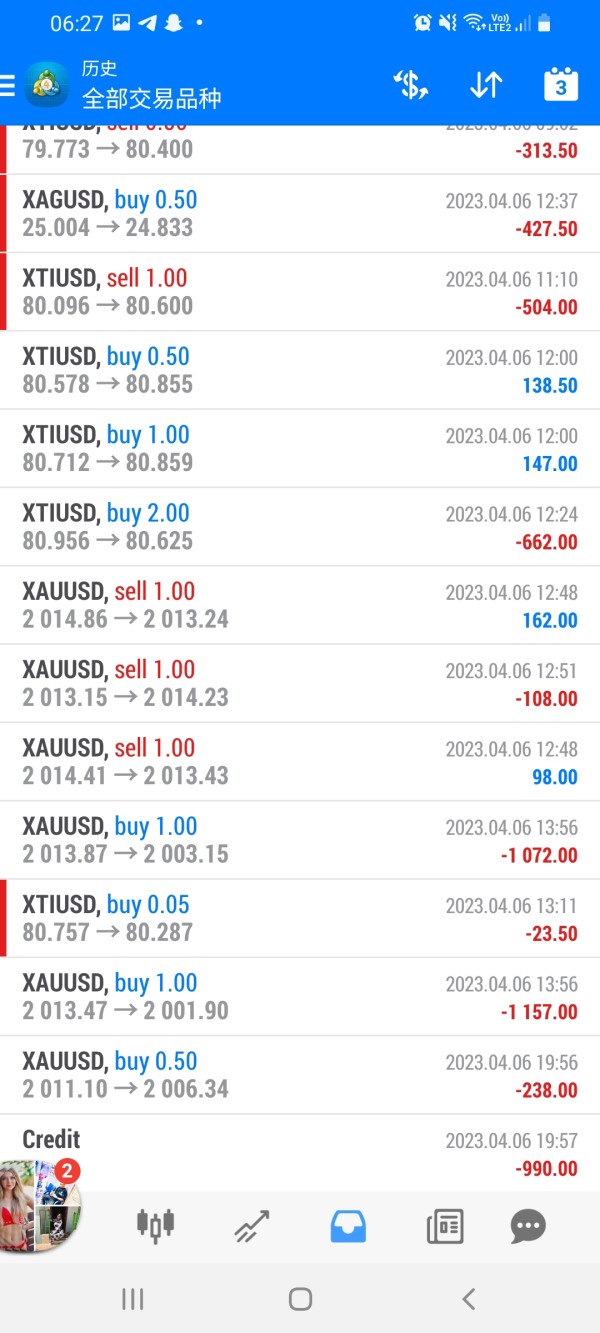Open the calendar date range picker
Viewport: 600px width, 1333px height.
[560, 84]
